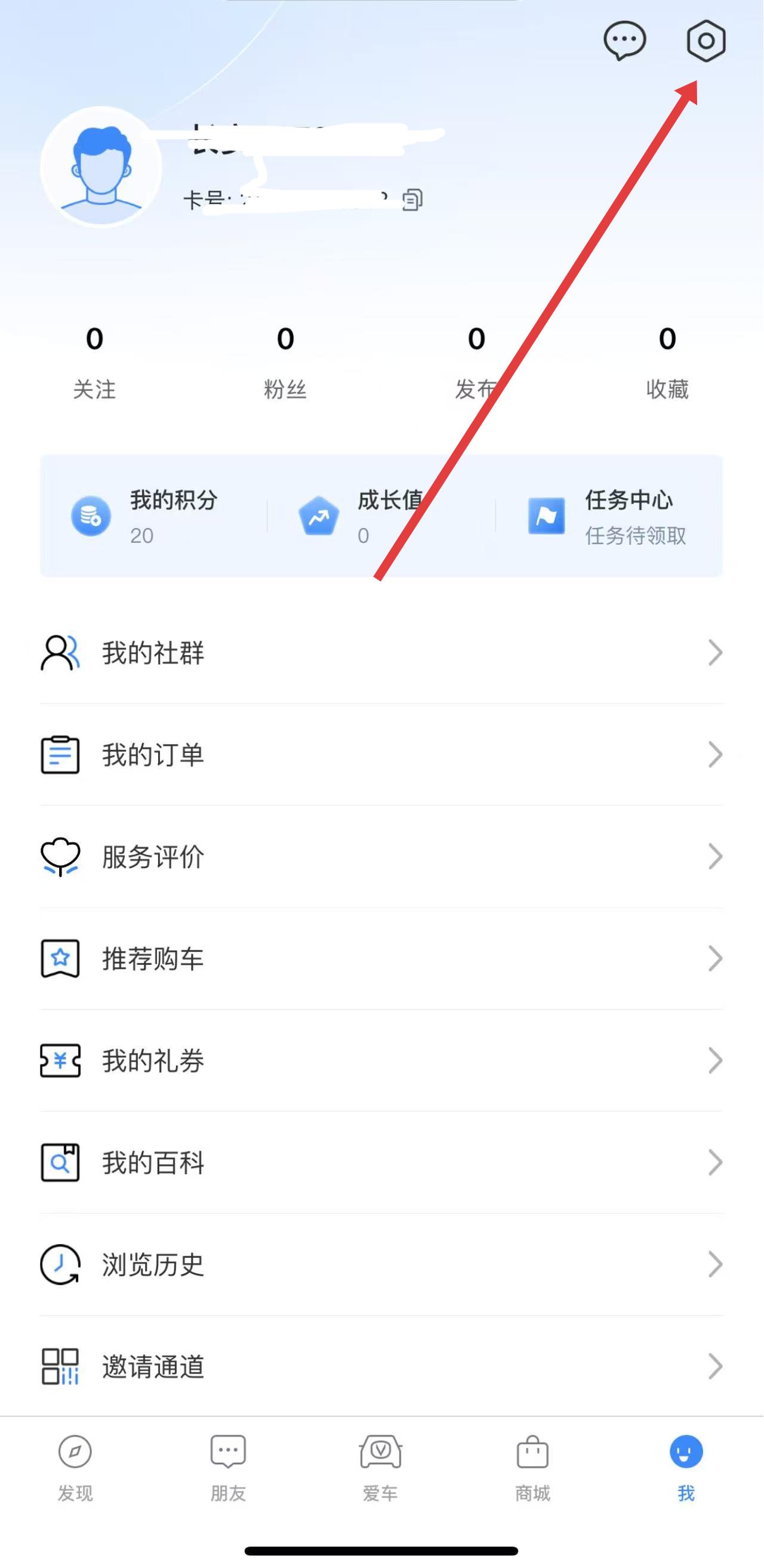
Task: Open the messages chat bubble icon
Action: pyautogui.click(x=624, y=41)
